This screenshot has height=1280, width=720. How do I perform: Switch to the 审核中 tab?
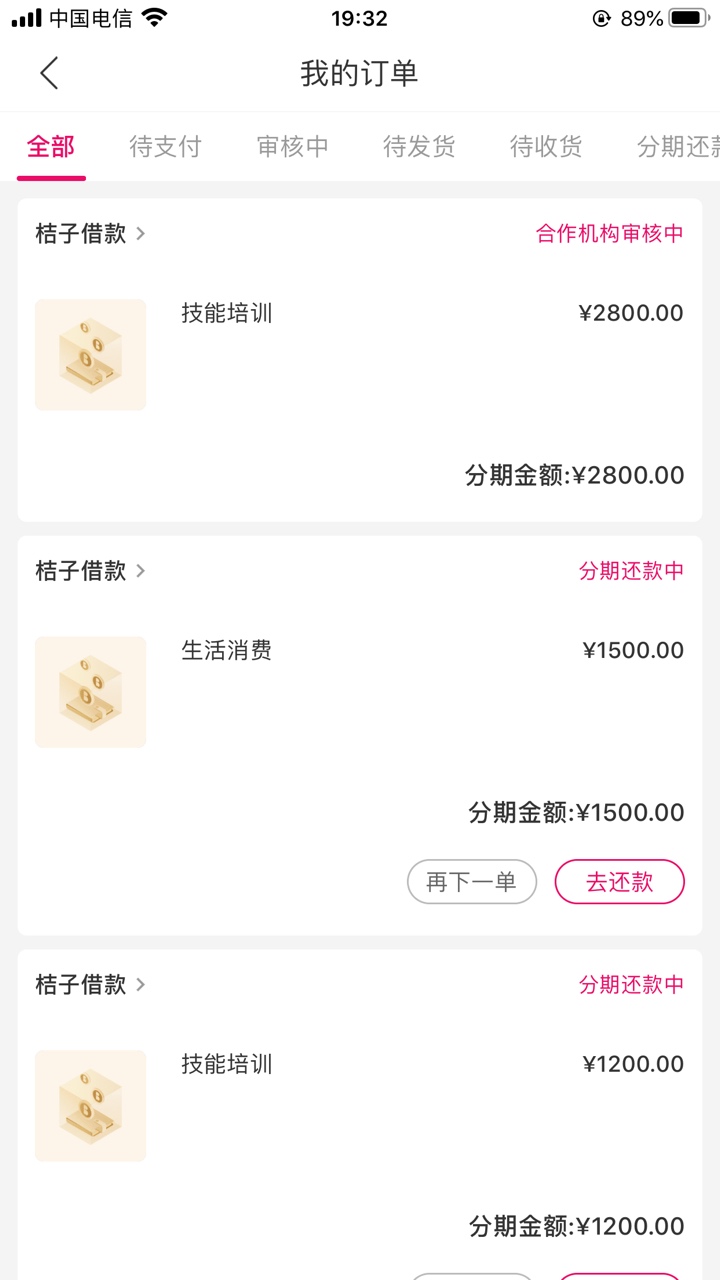click(x=293, y=147)
